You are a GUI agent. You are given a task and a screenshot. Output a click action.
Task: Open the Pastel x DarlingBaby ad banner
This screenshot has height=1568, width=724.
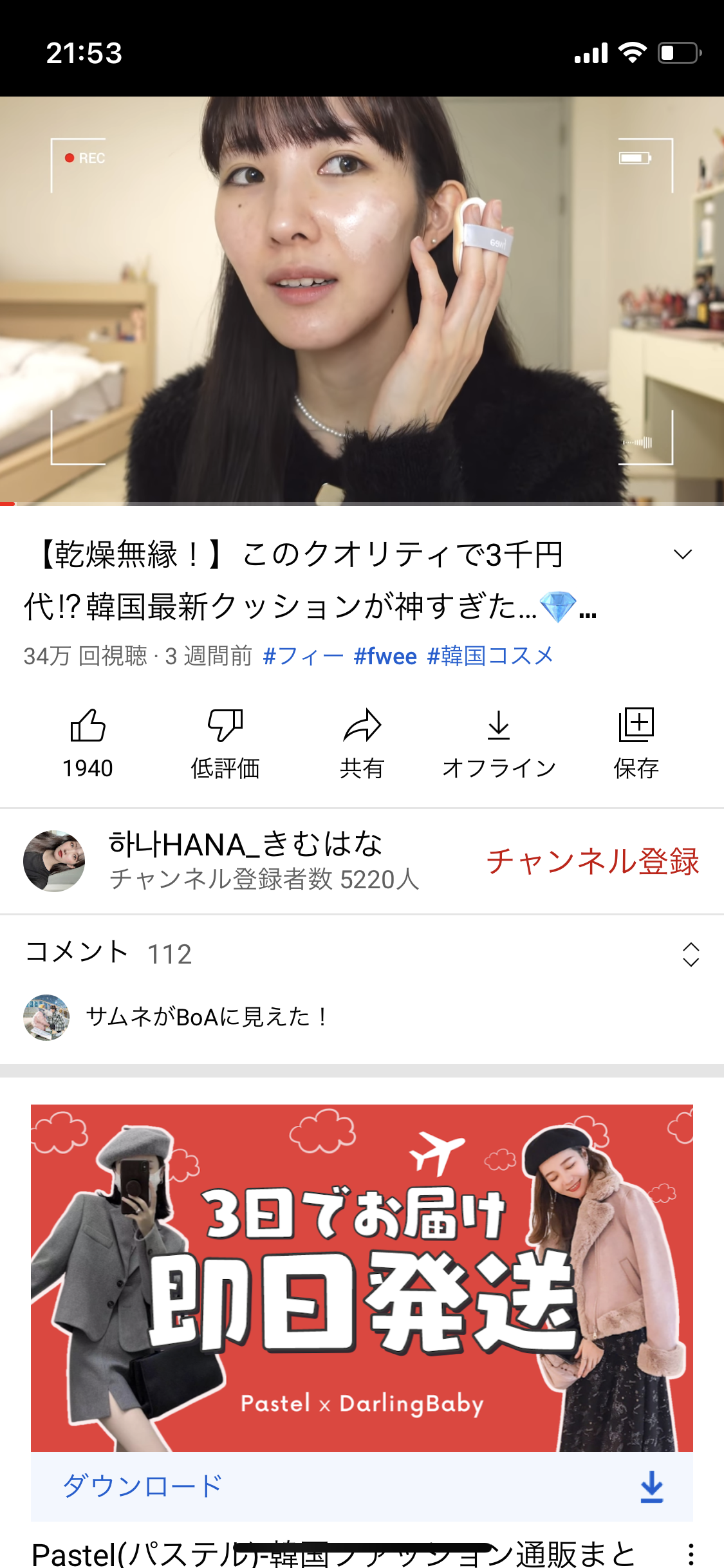click(x=362, y=1278)
